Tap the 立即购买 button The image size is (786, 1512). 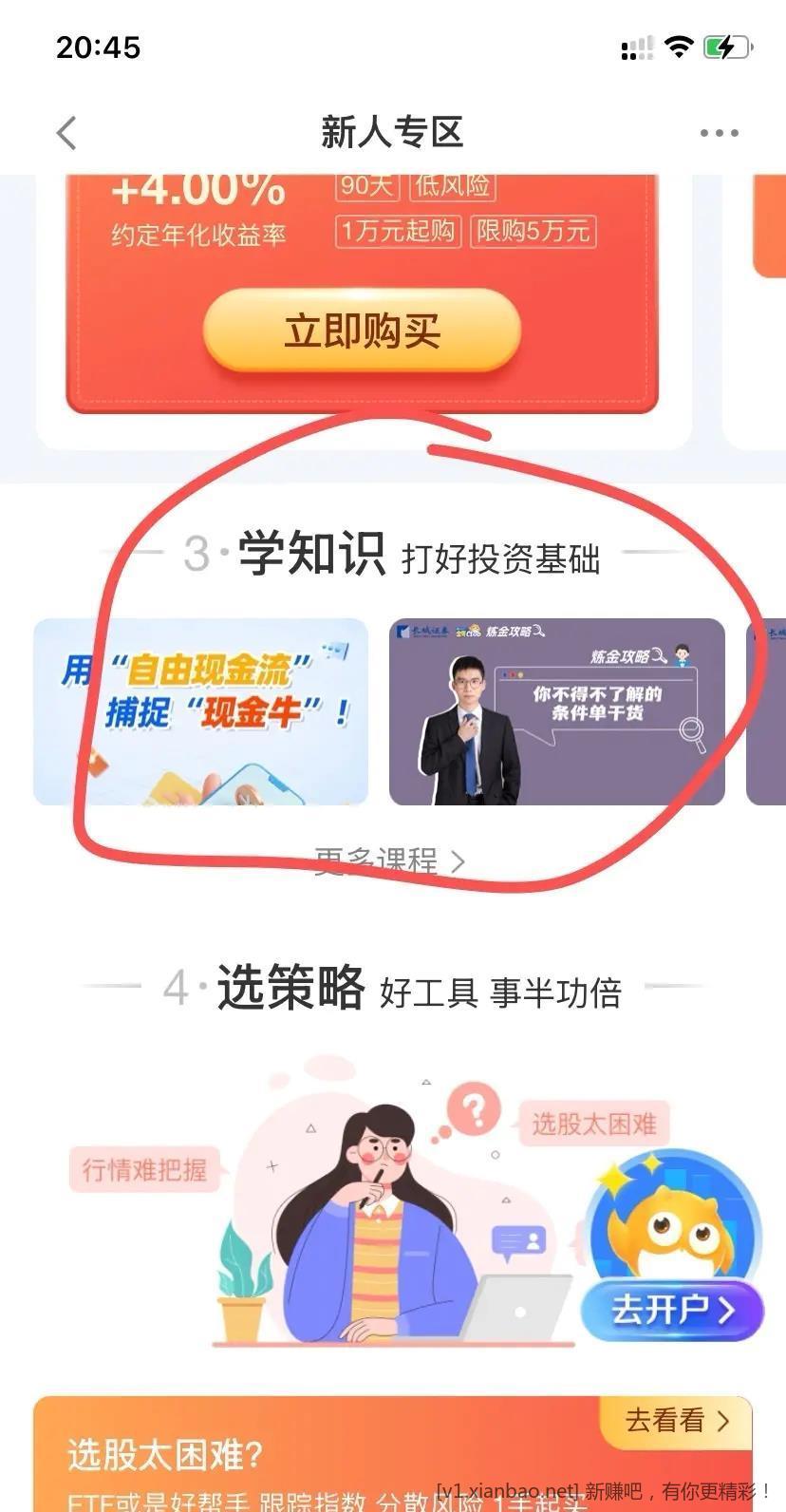click(x=362, y=331)
